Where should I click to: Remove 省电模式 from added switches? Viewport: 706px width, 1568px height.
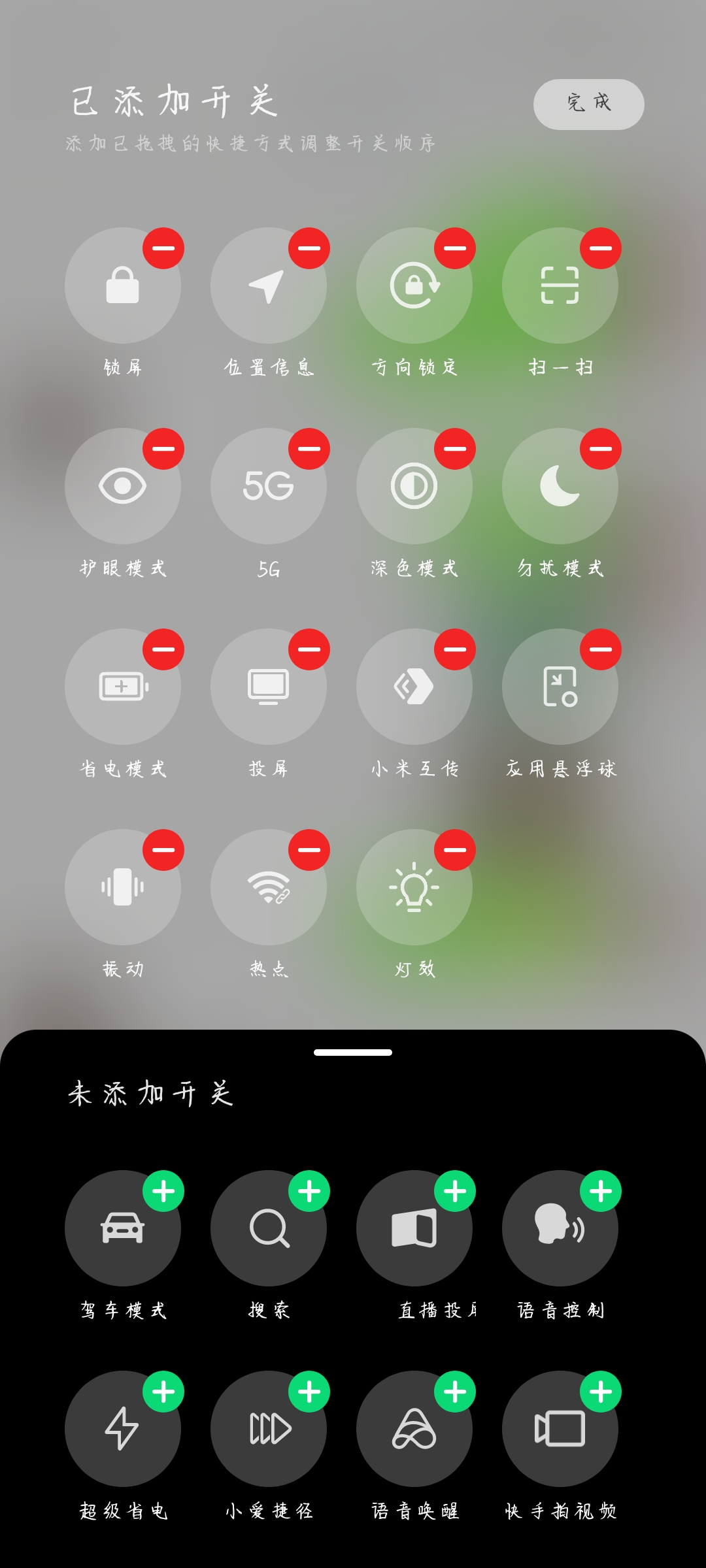tap(163, 649)
